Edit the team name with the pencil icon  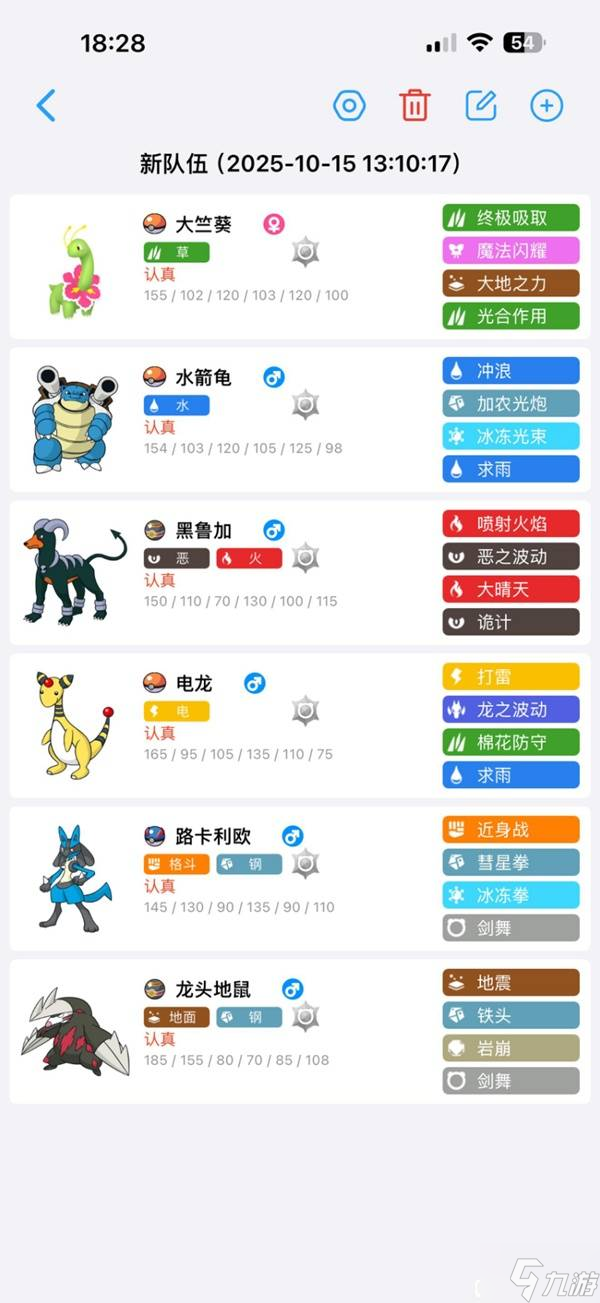[481, 105]
